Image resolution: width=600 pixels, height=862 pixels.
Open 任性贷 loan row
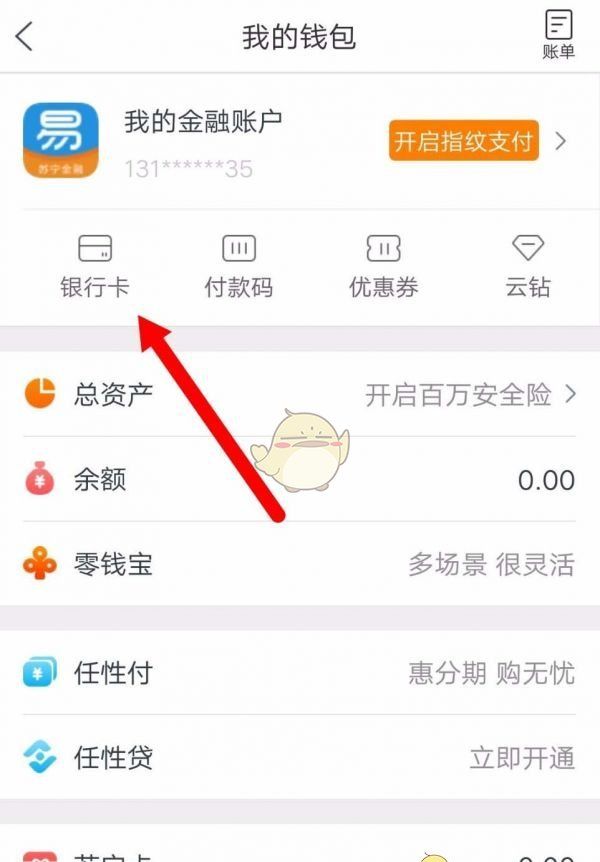click(x=300, y=757)
